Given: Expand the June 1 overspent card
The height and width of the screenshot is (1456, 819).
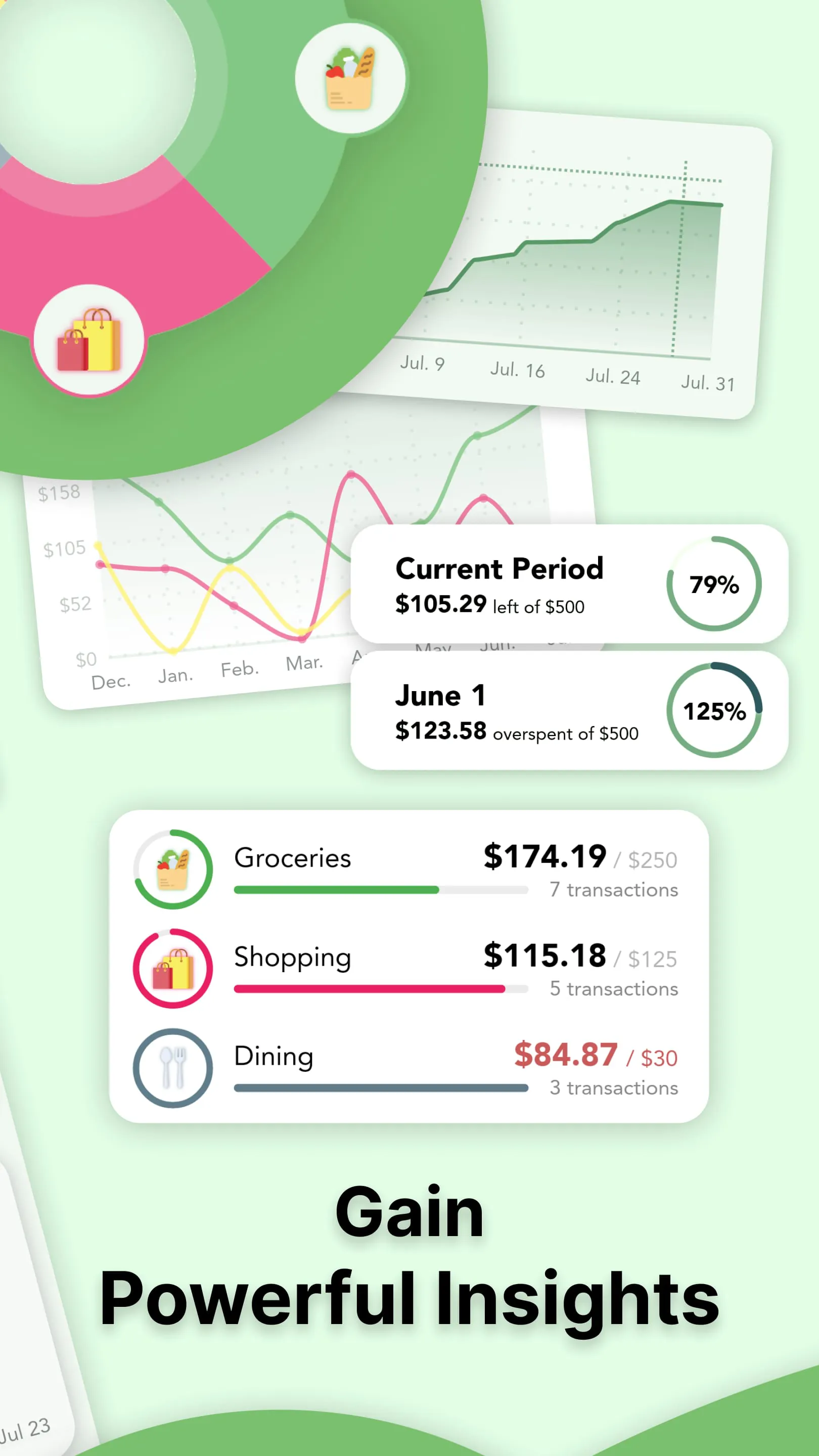Looking at the screenshot, I should pos(565,709).
